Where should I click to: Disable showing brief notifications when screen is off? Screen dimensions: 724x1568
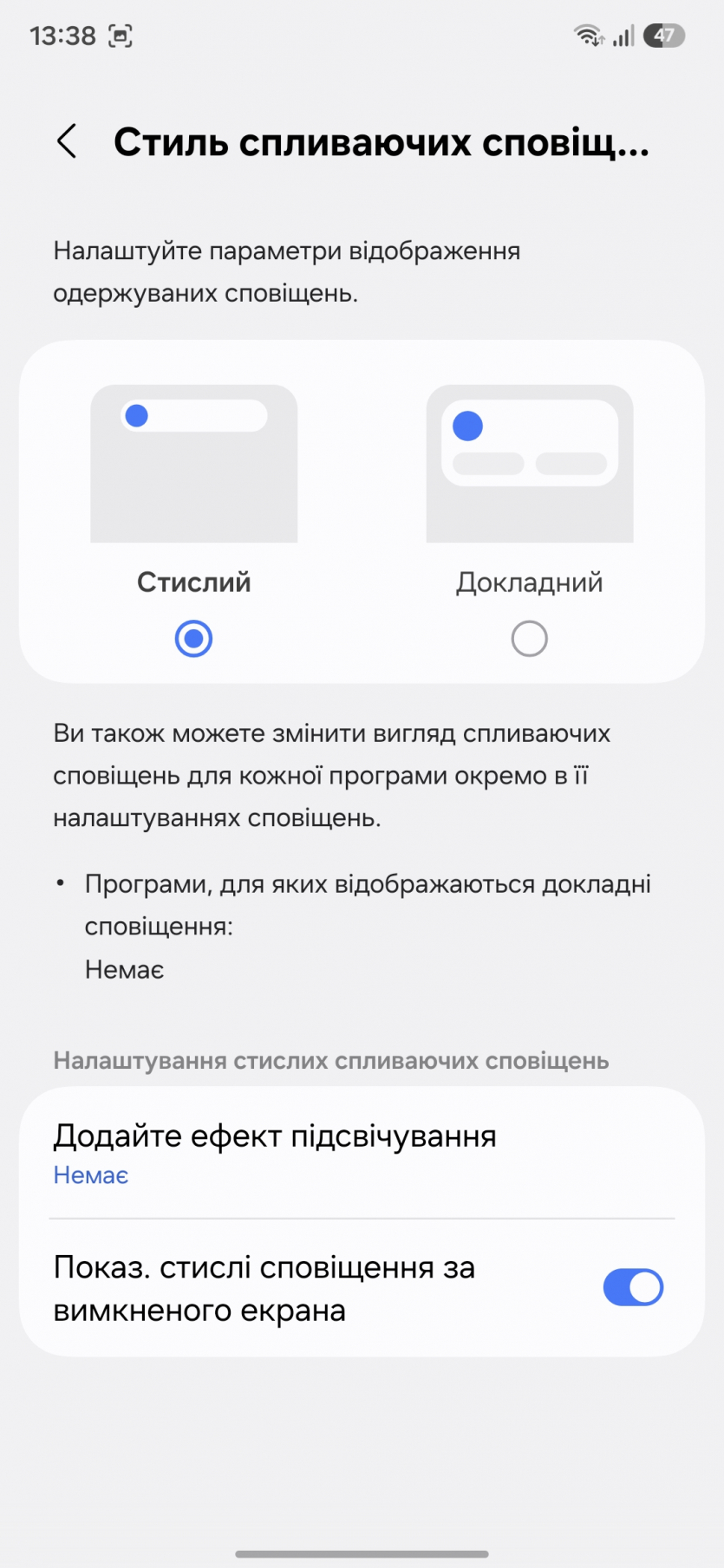click(633, 1287)
